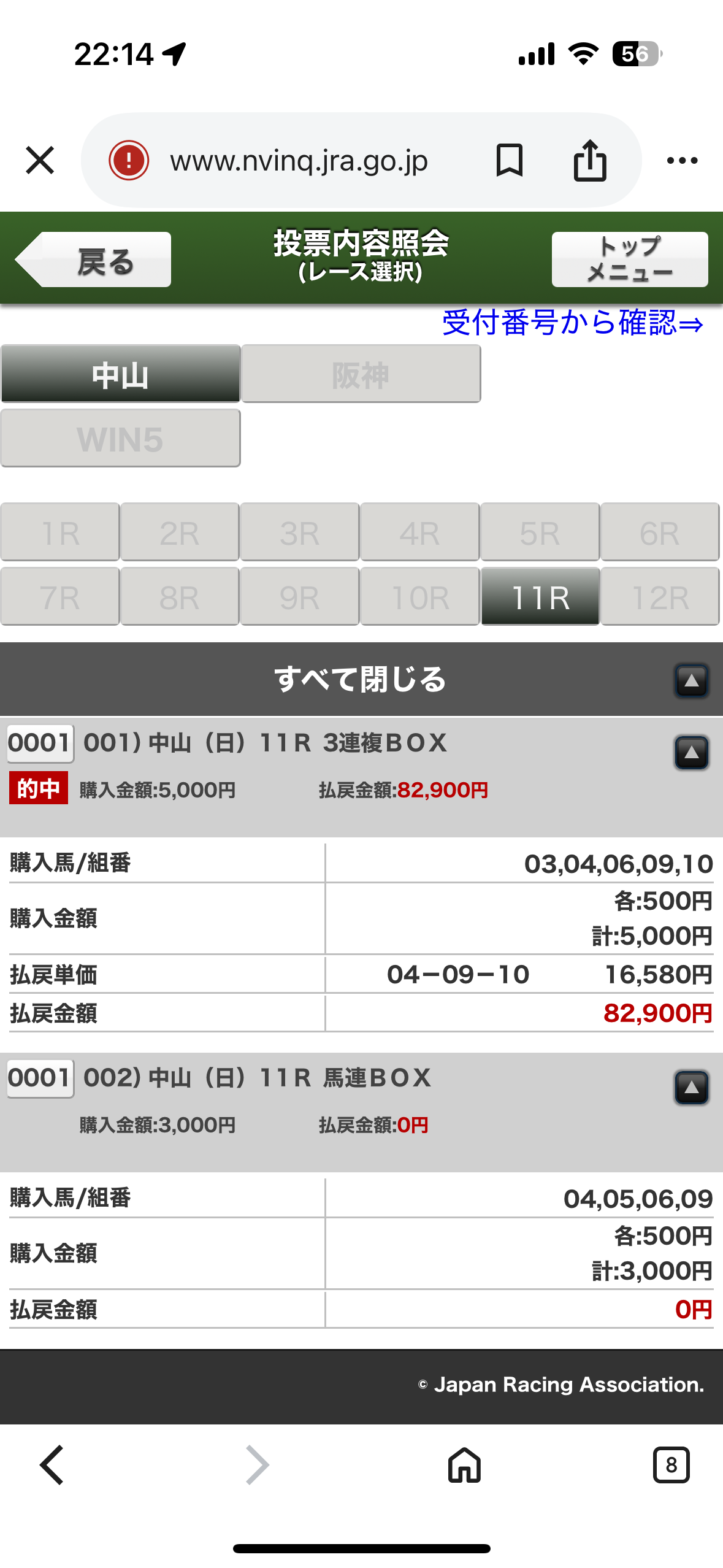
Task: Select the 11R race button
Action: 540,597
